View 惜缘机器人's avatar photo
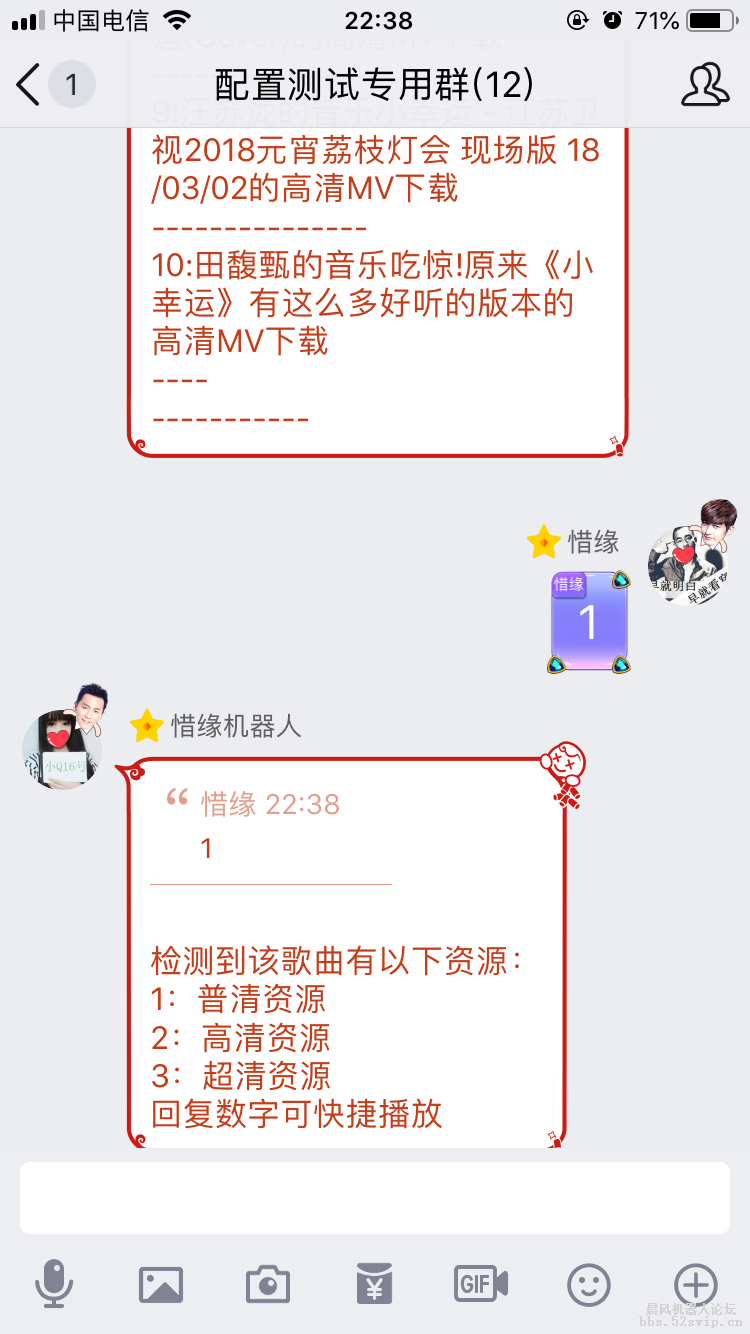Image resolution: width=750 pixels, height=1334 pixels. tap(64, 744)
